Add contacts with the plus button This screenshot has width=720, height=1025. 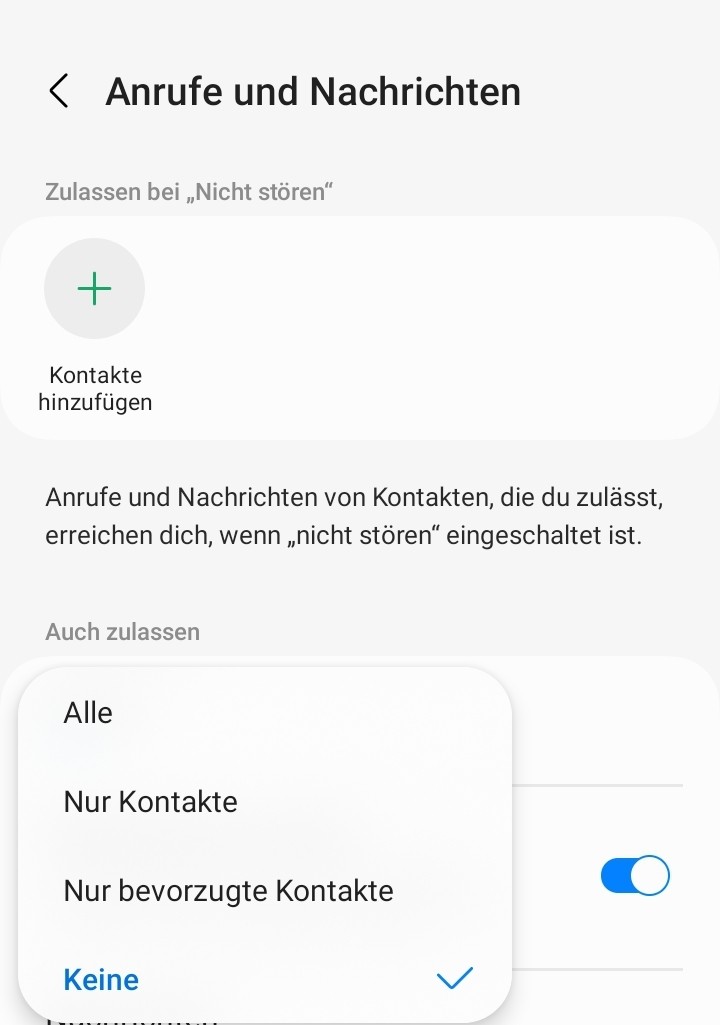tap(94, 289)
